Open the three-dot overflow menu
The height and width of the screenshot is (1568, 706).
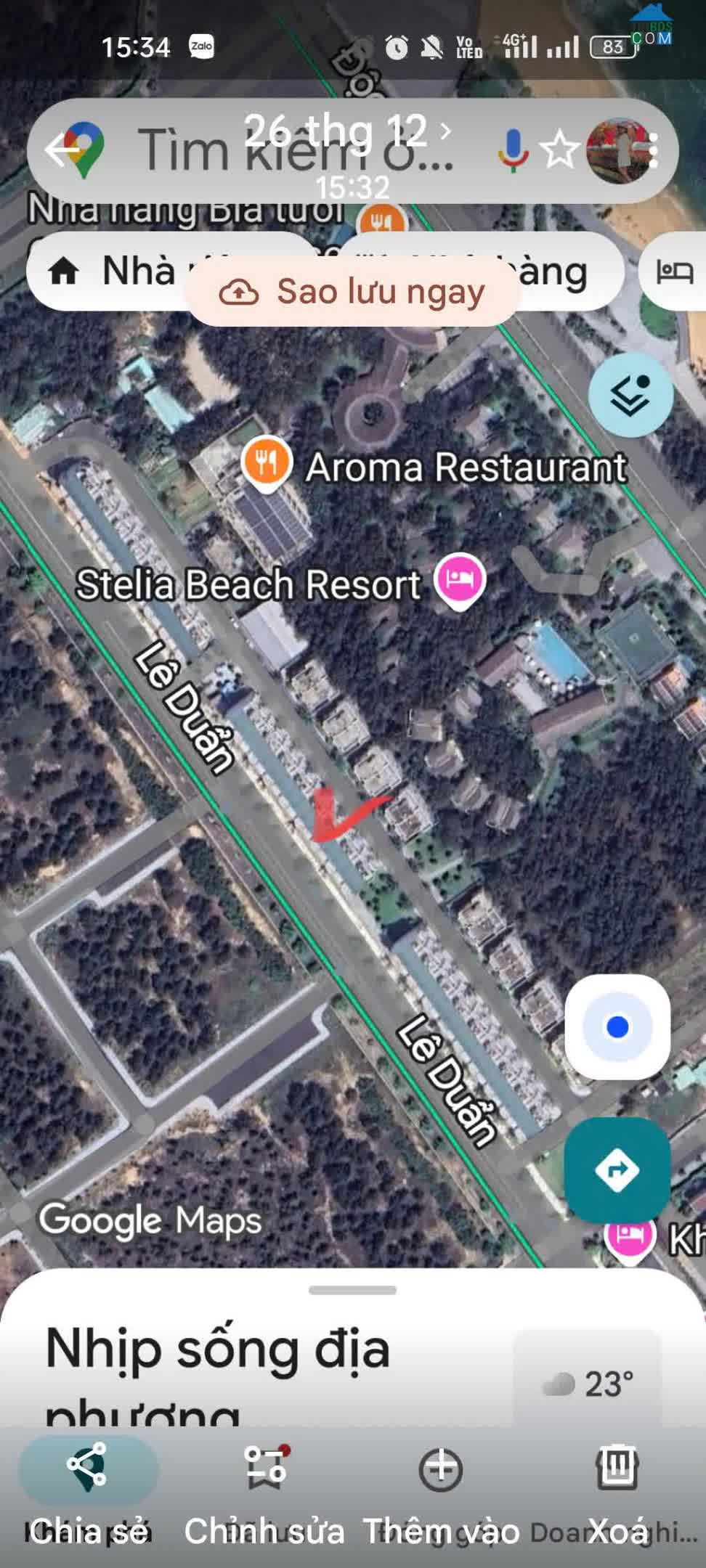[653, 150]
